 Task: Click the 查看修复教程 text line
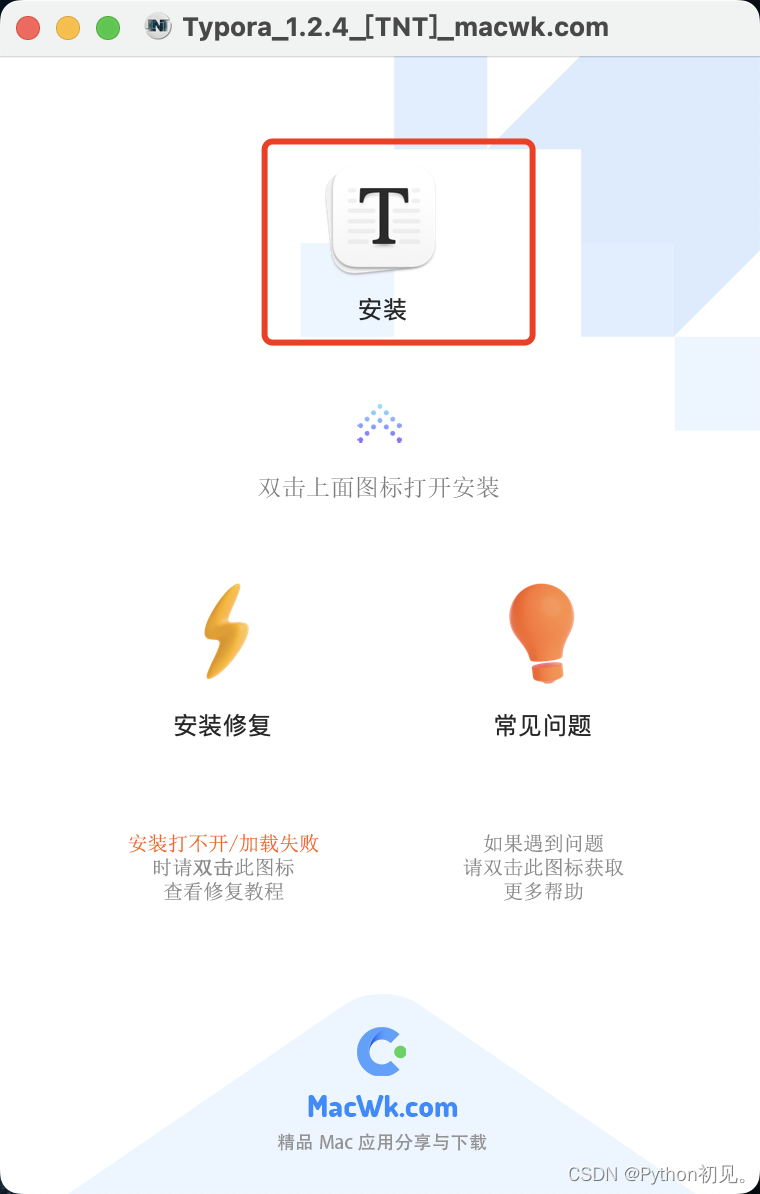pyautogui.click(x=222, y=891)
